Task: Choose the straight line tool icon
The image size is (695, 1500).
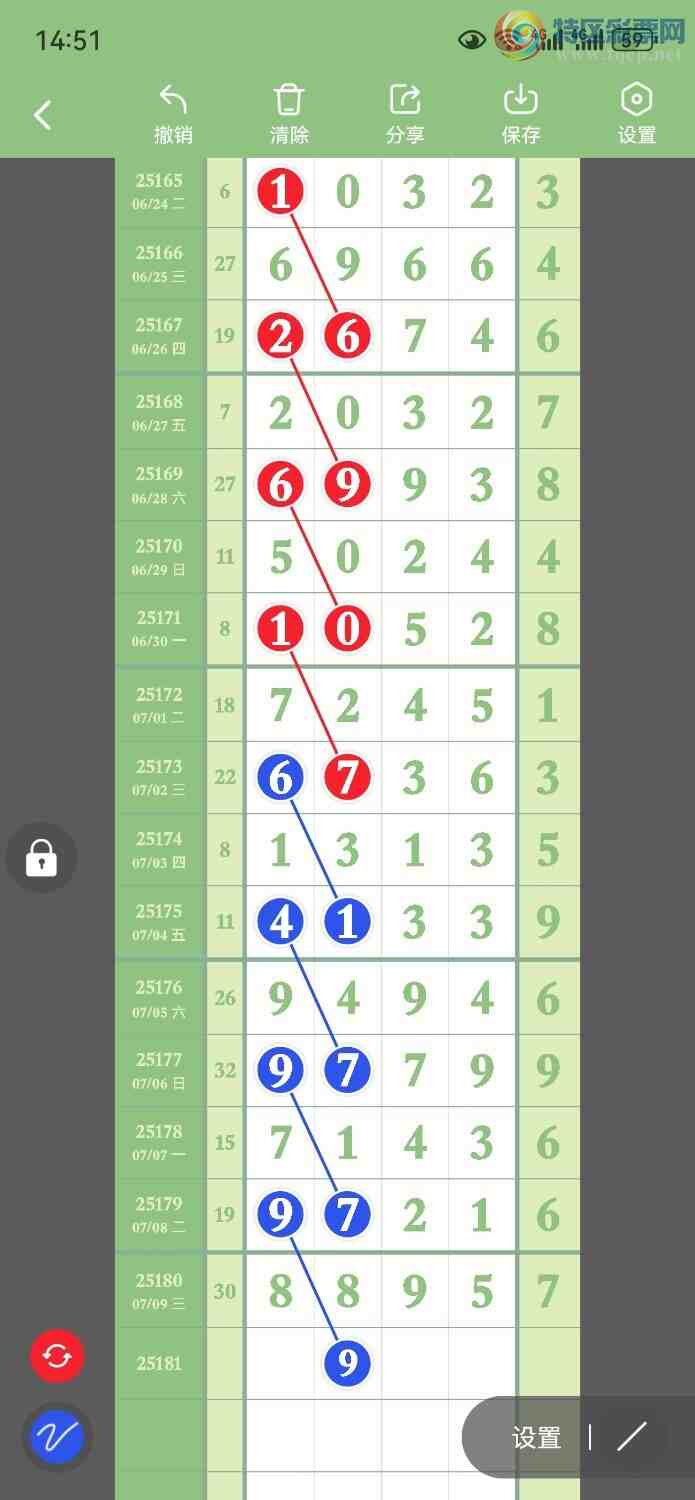Action: (x=632, y=1437)
